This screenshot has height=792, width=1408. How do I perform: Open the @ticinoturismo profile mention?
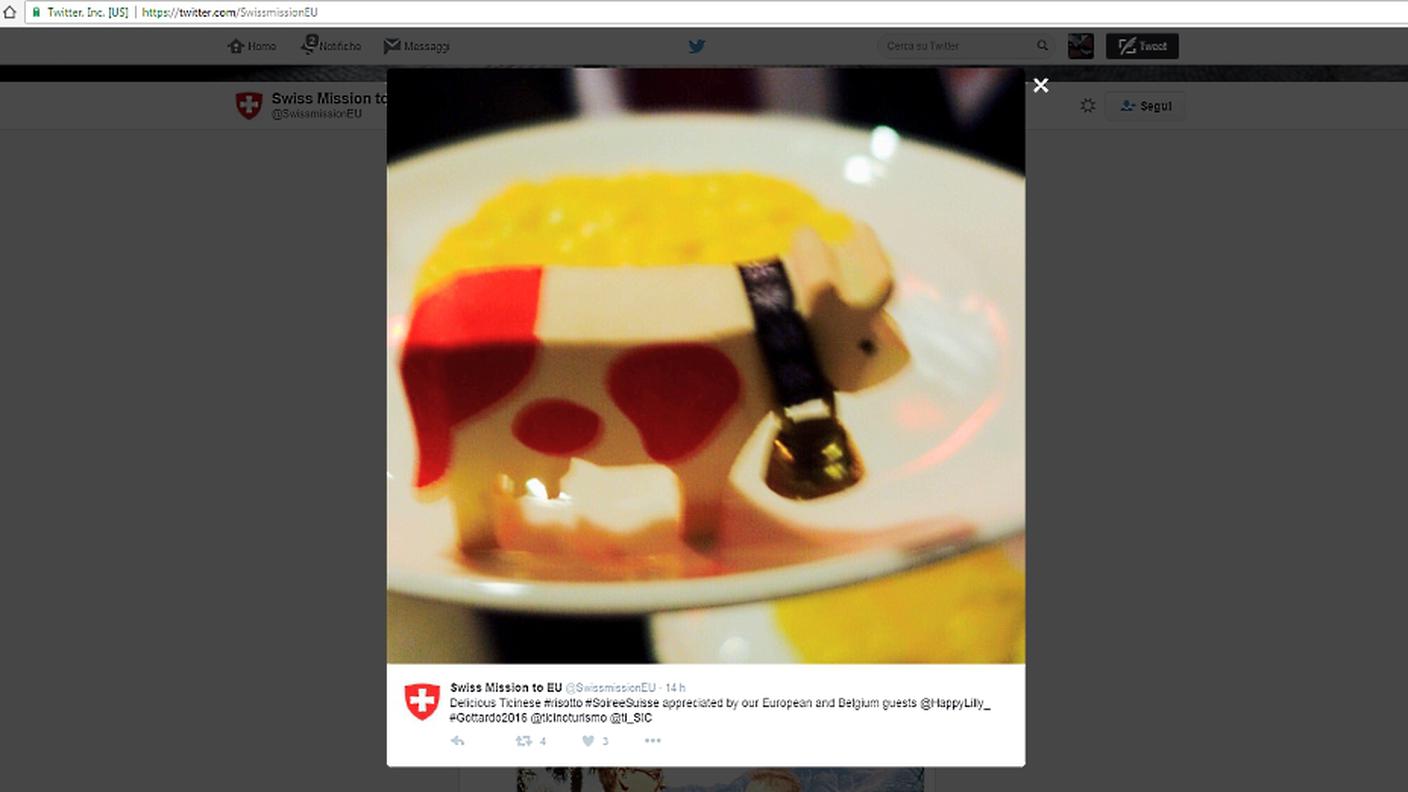tap(568, 718)
